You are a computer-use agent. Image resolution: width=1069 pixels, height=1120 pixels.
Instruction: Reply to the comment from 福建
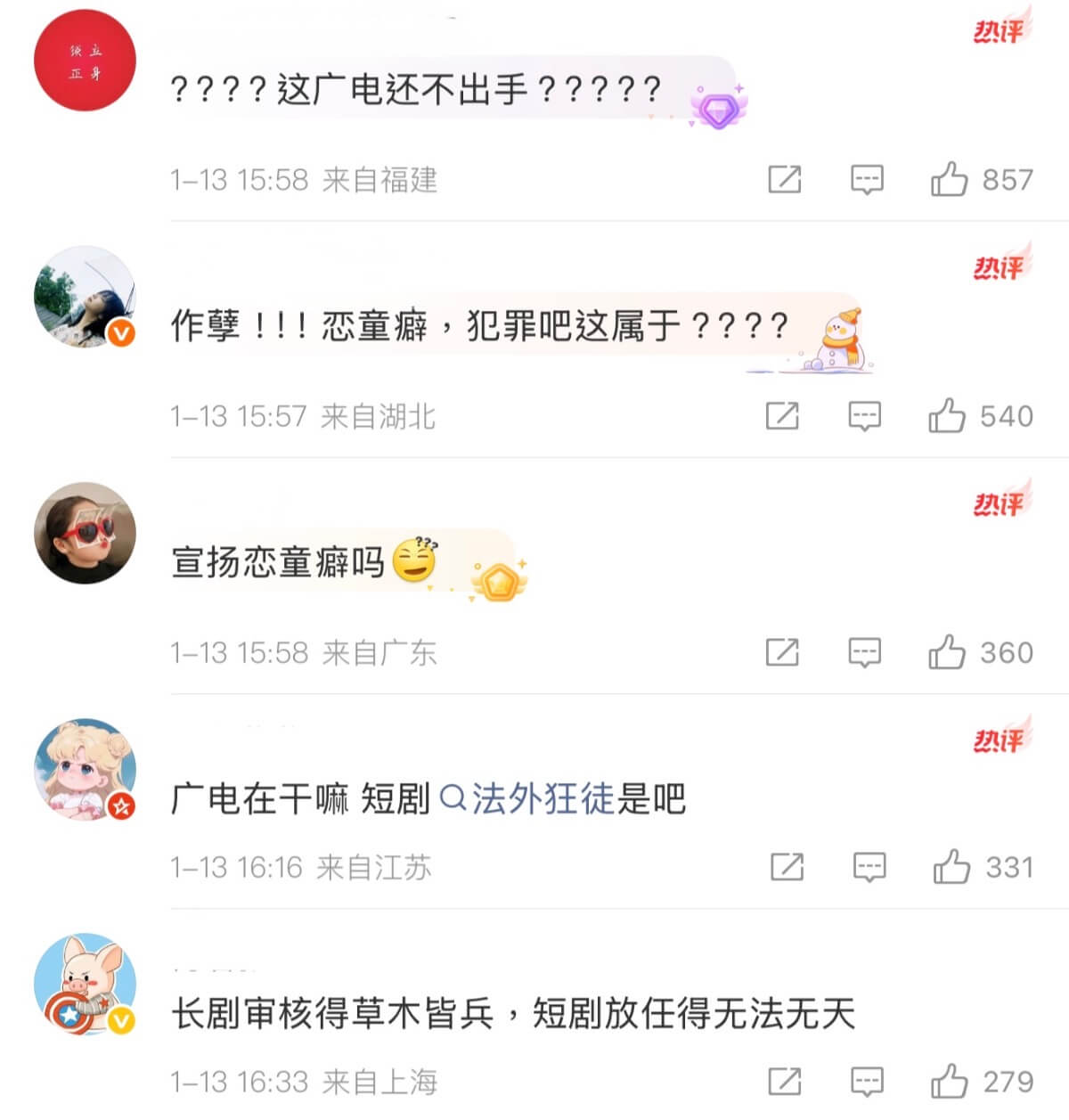pyautogui.click(x=867, y=179)
